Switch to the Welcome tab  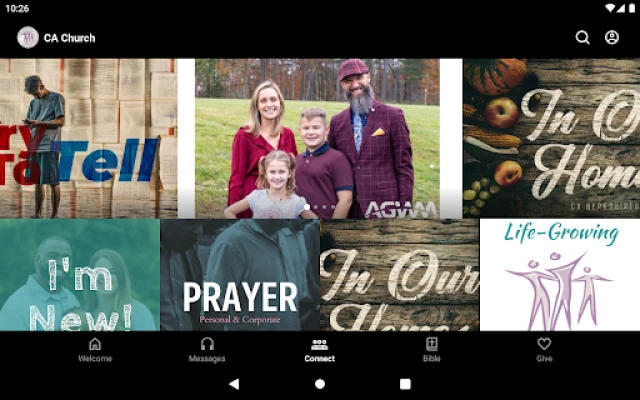click(x=95, y=349)
